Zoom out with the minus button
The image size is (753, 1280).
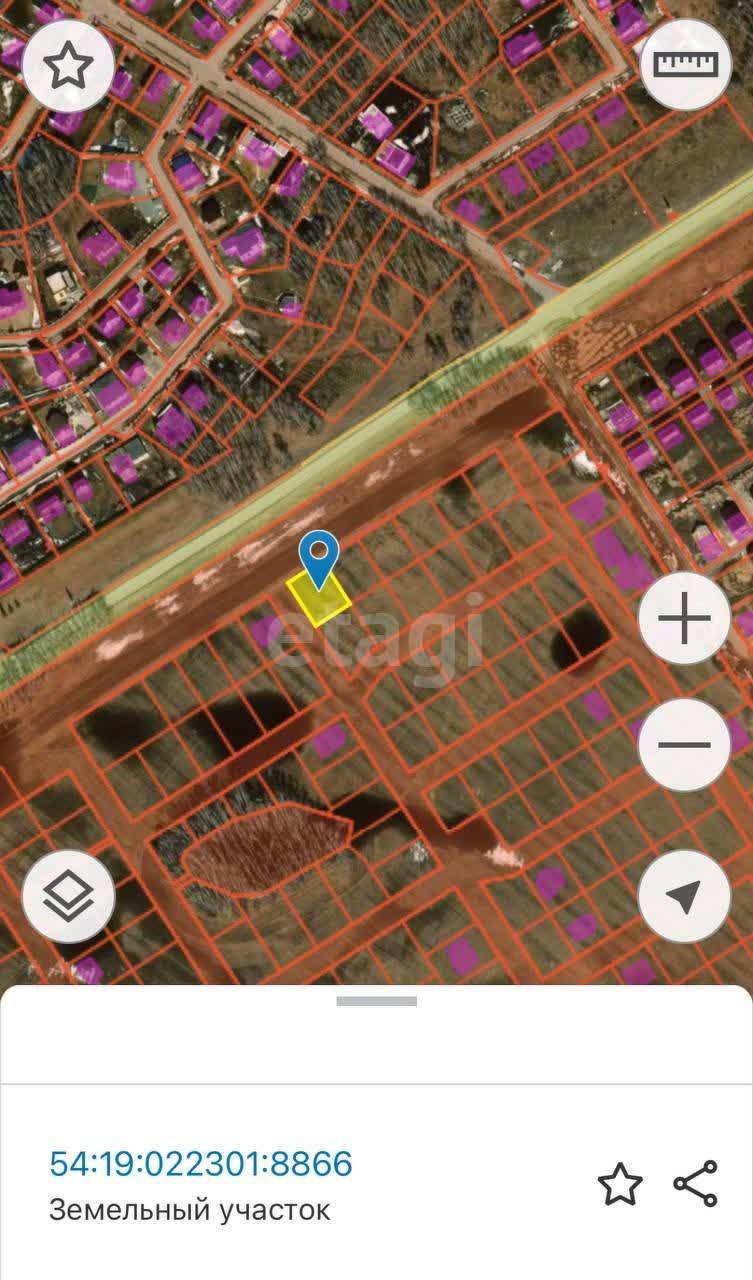click(685, 745)
